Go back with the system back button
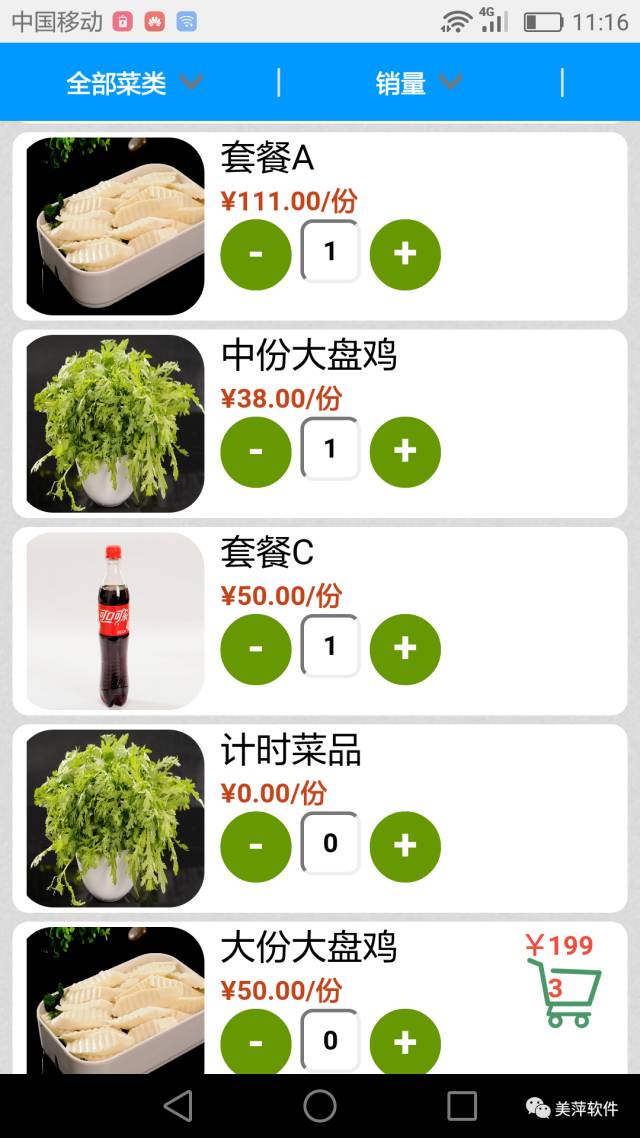The image size is (640, 1138). [178, 1105]
